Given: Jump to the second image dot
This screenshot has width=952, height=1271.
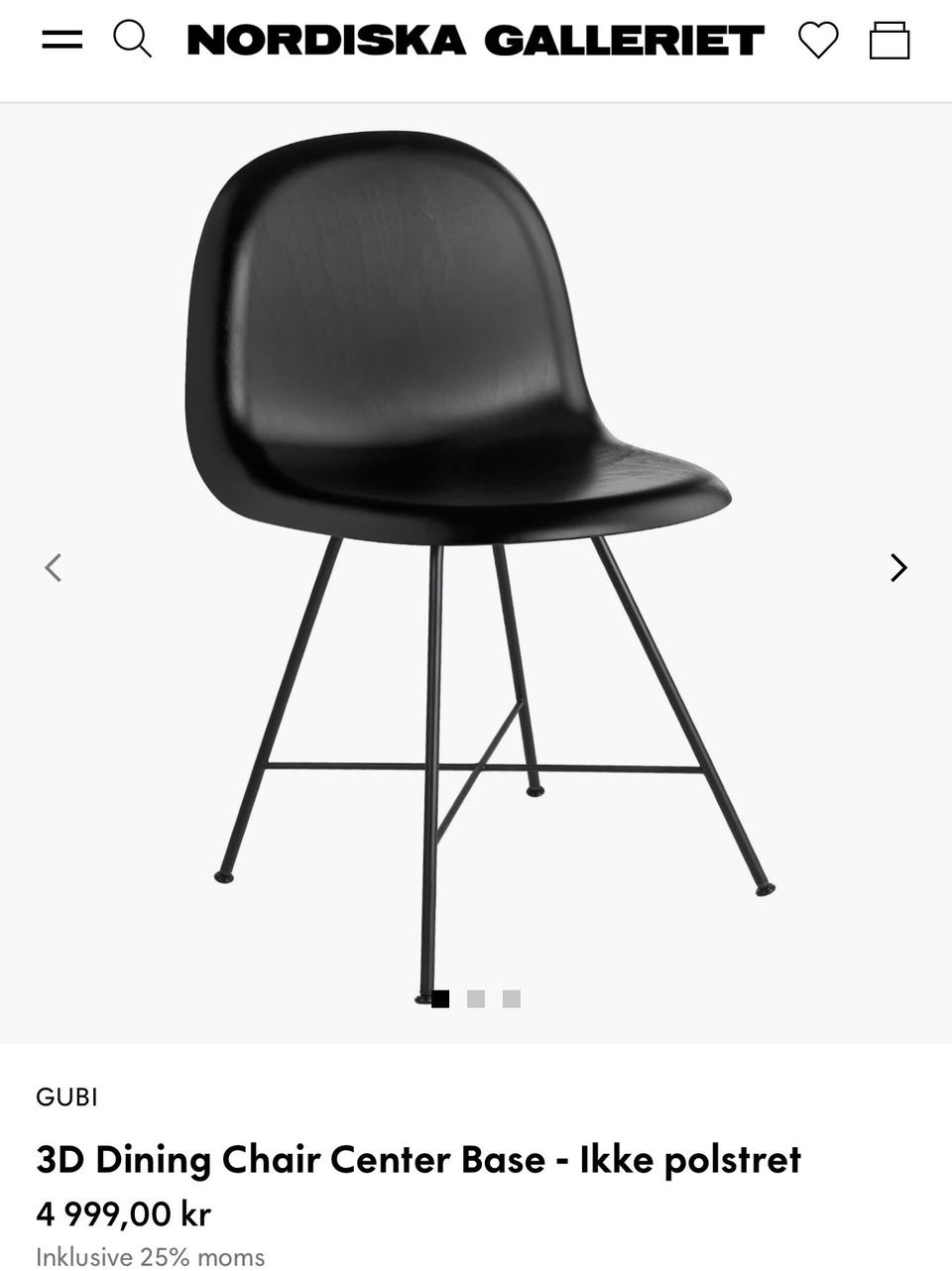Looking at the screenshot, I should click(x=476, y=999).
